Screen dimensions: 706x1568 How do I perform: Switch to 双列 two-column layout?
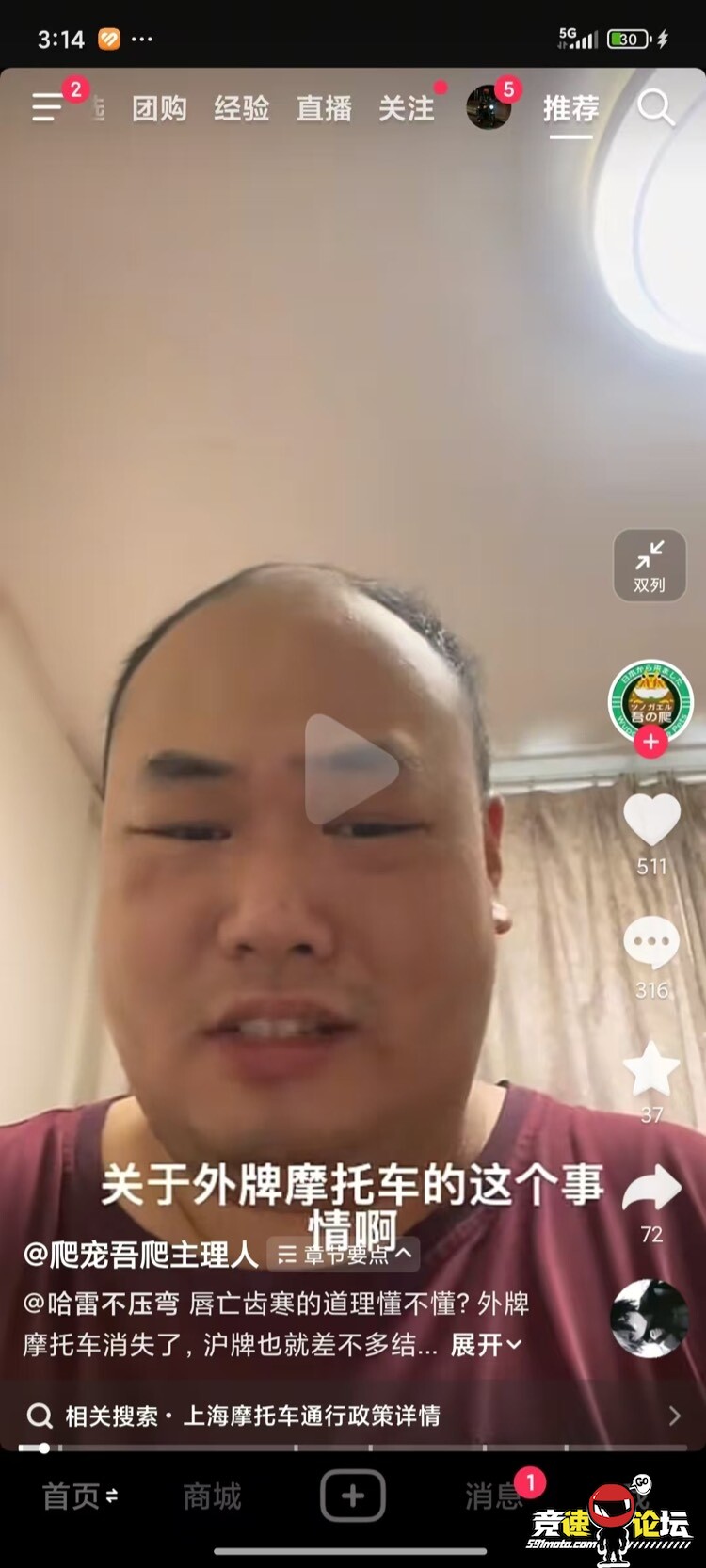coord(650,565)
